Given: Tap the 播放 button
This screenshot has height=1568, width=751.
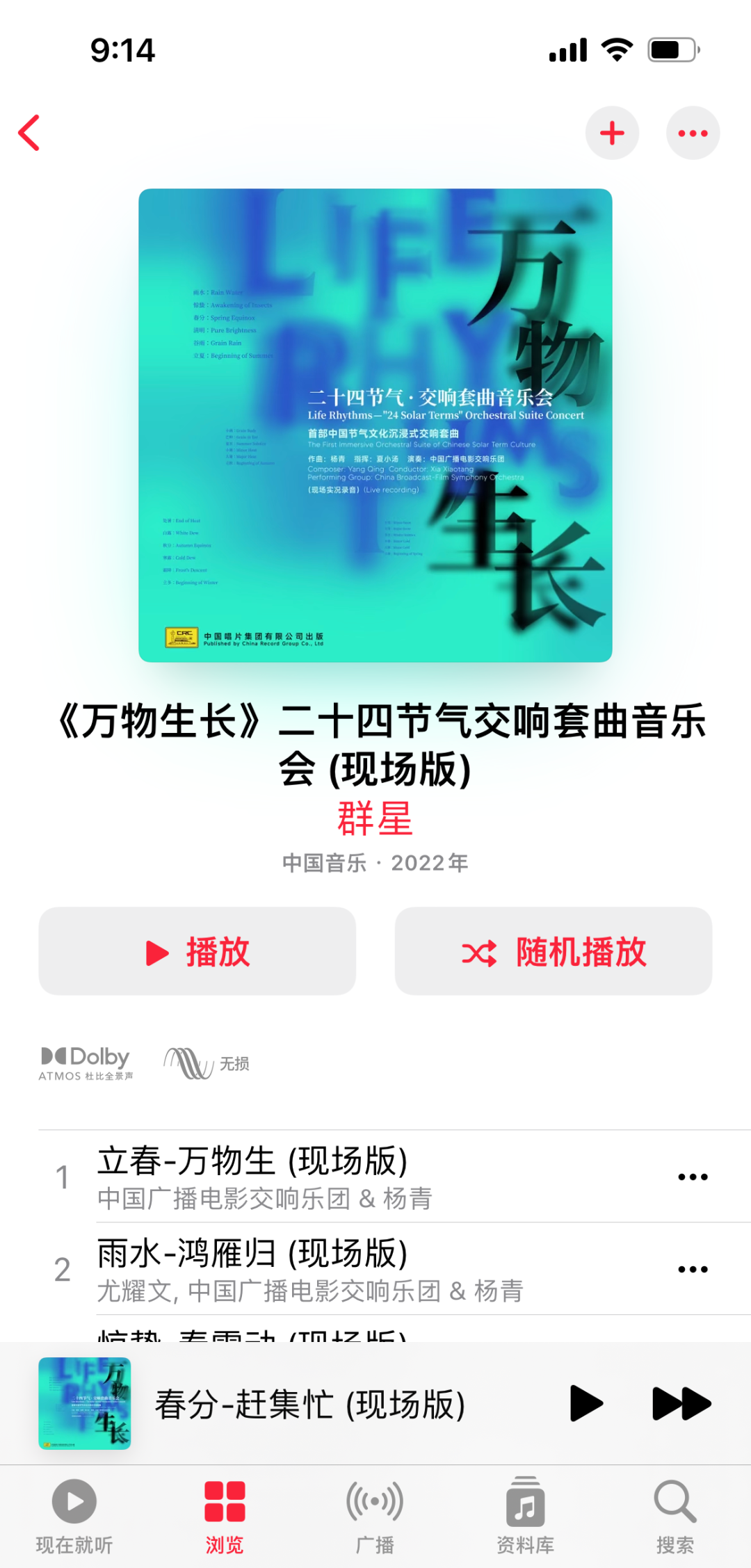Looking at the screenshot, I should (x=197, y=951).
